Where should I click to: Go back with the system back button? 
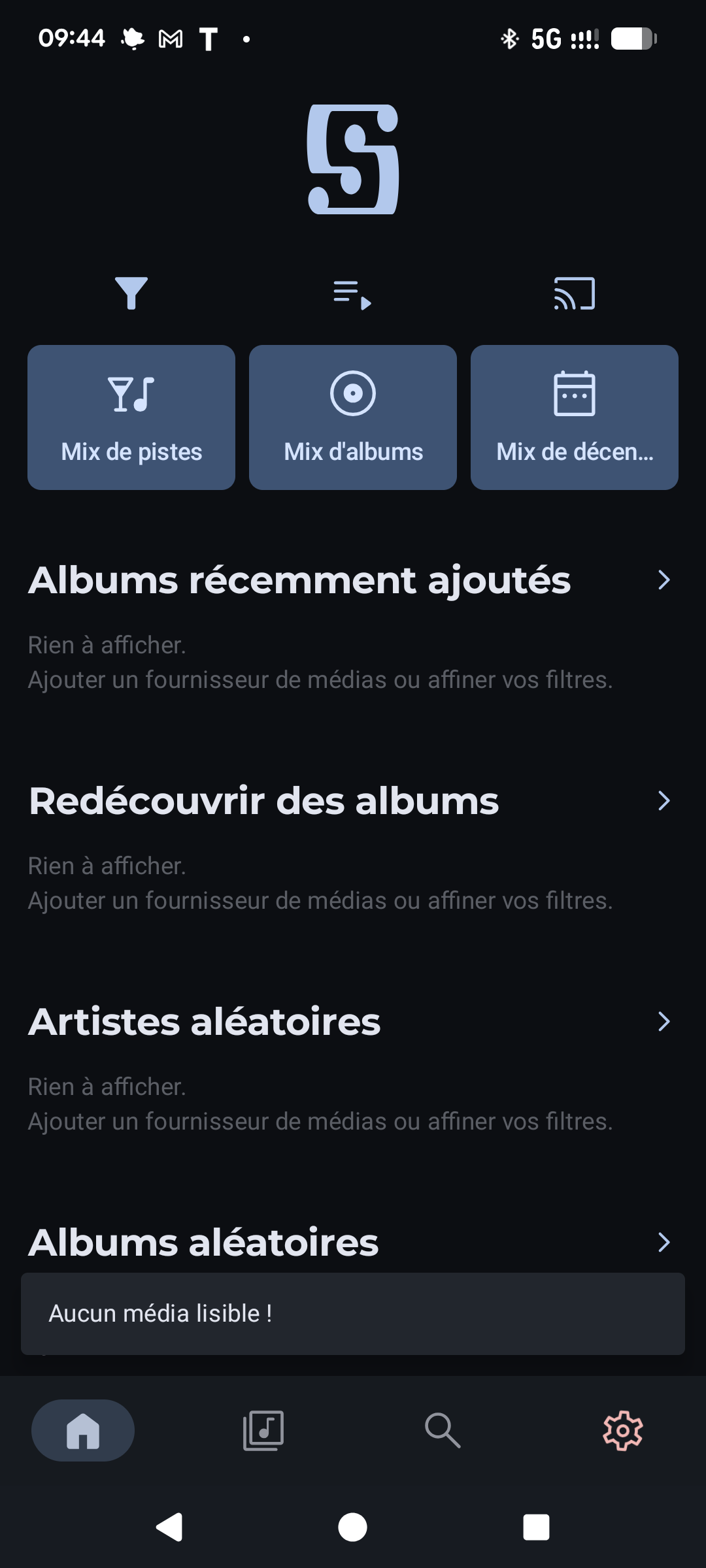[x=170, y=1527]
